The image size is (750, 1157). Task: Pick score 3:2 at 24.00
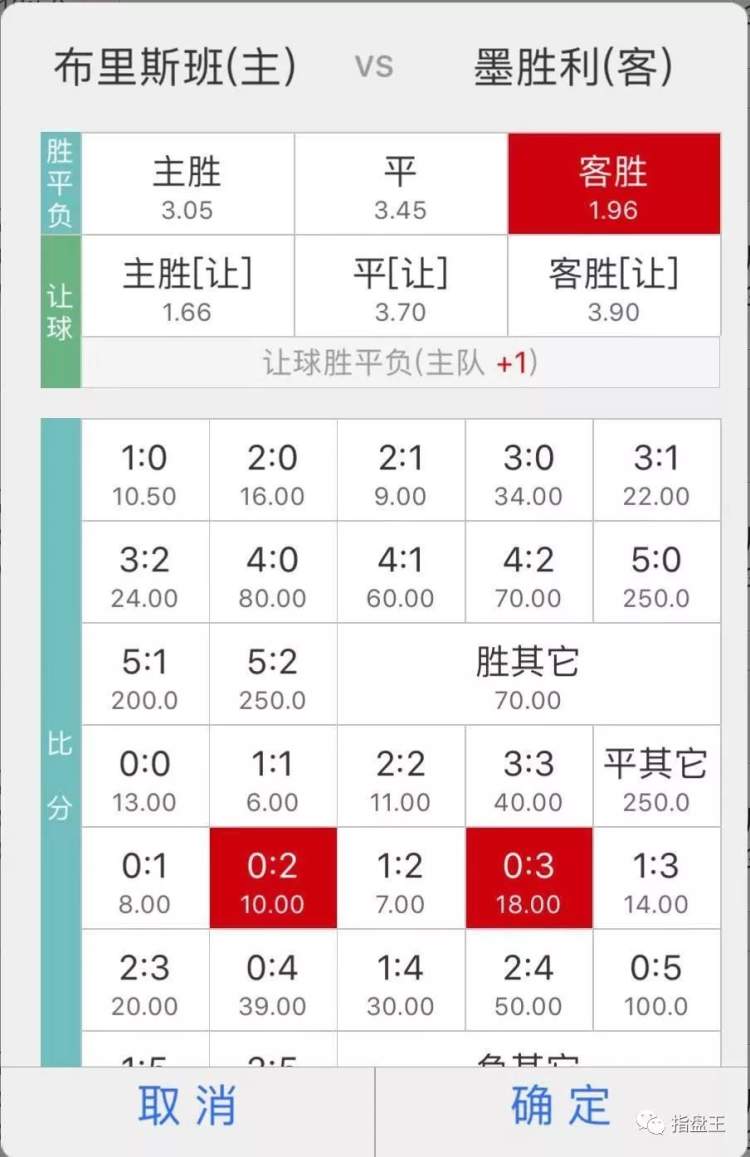pos(145,574)
